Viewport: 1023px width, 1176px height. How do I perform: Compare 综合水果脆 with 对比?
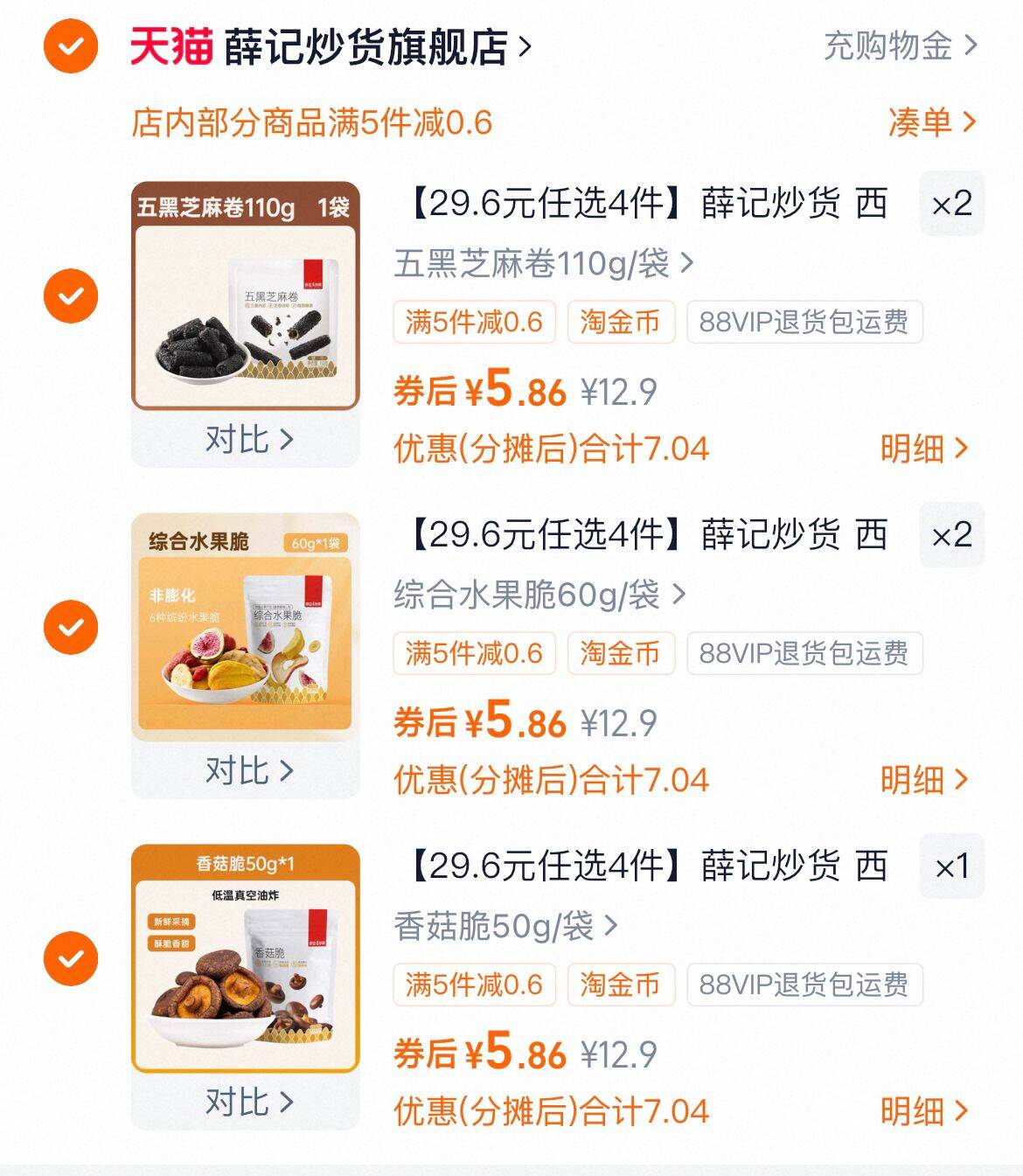pos(247,771)
